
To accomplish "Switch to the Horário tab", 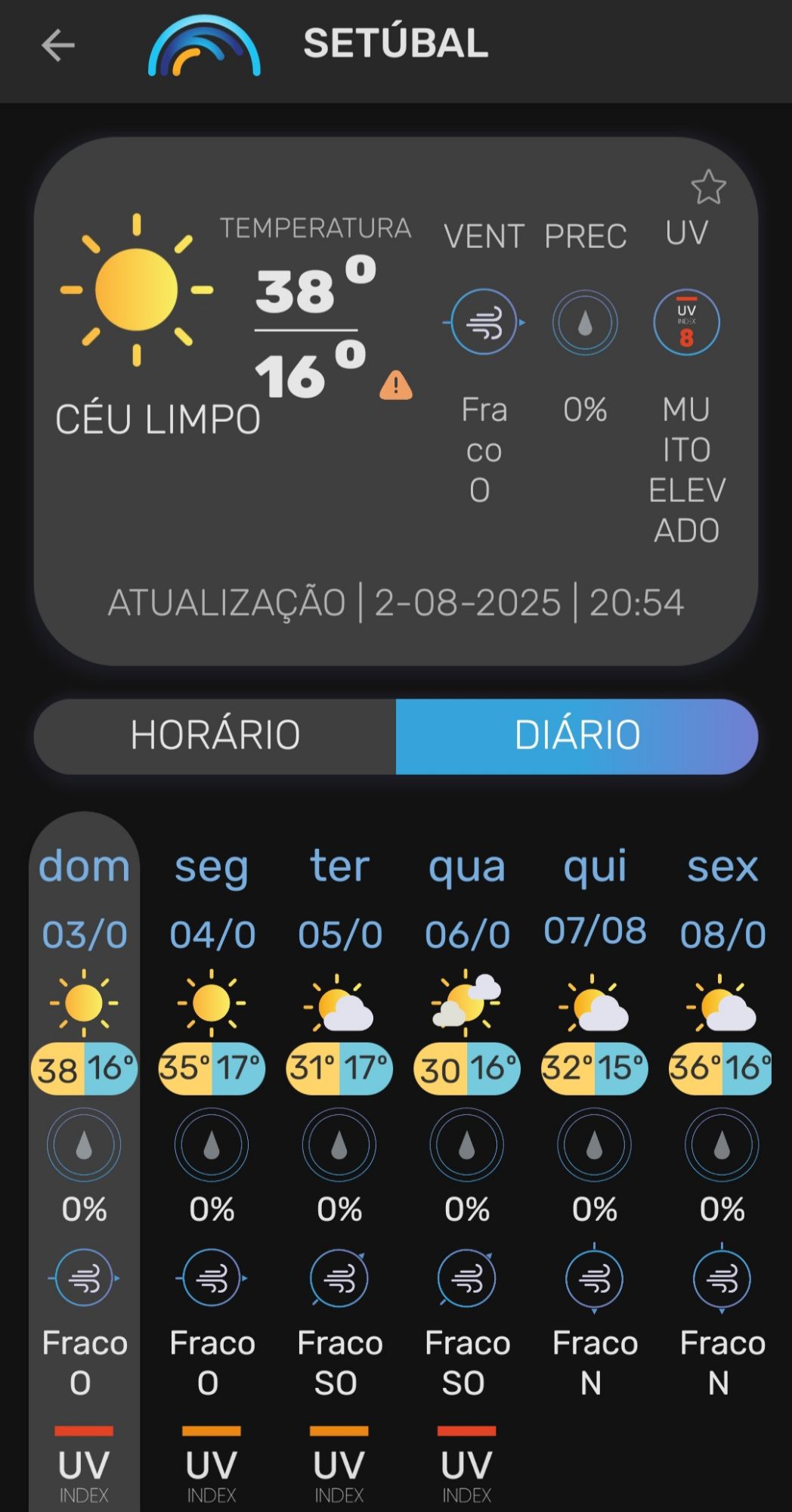I will (x=215, y=736).
